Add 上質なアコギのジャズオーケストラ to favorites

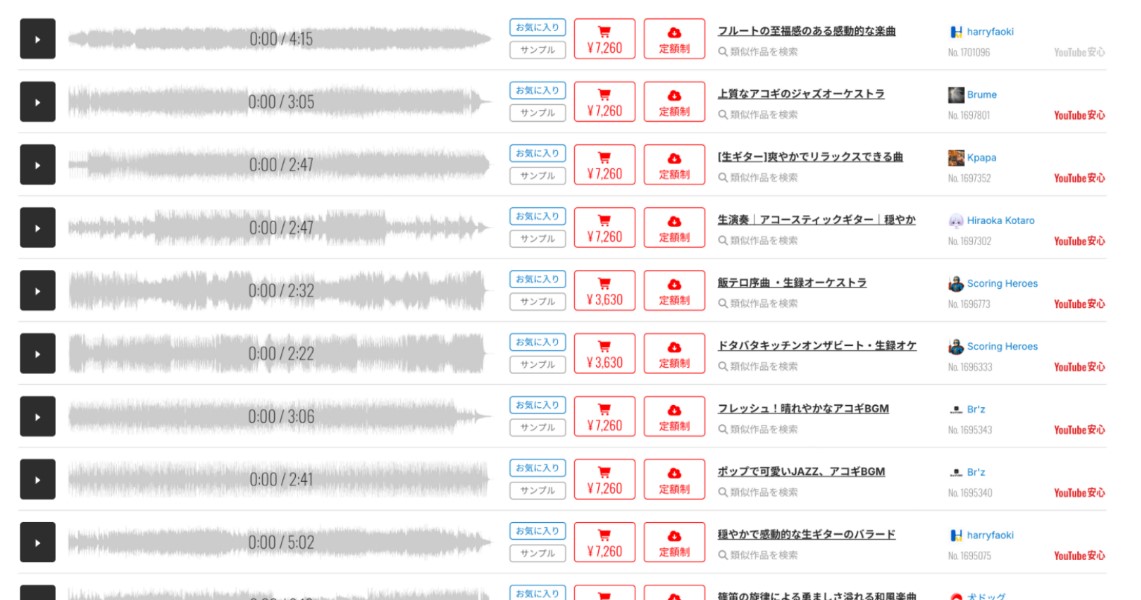click(x=537, y=91)
